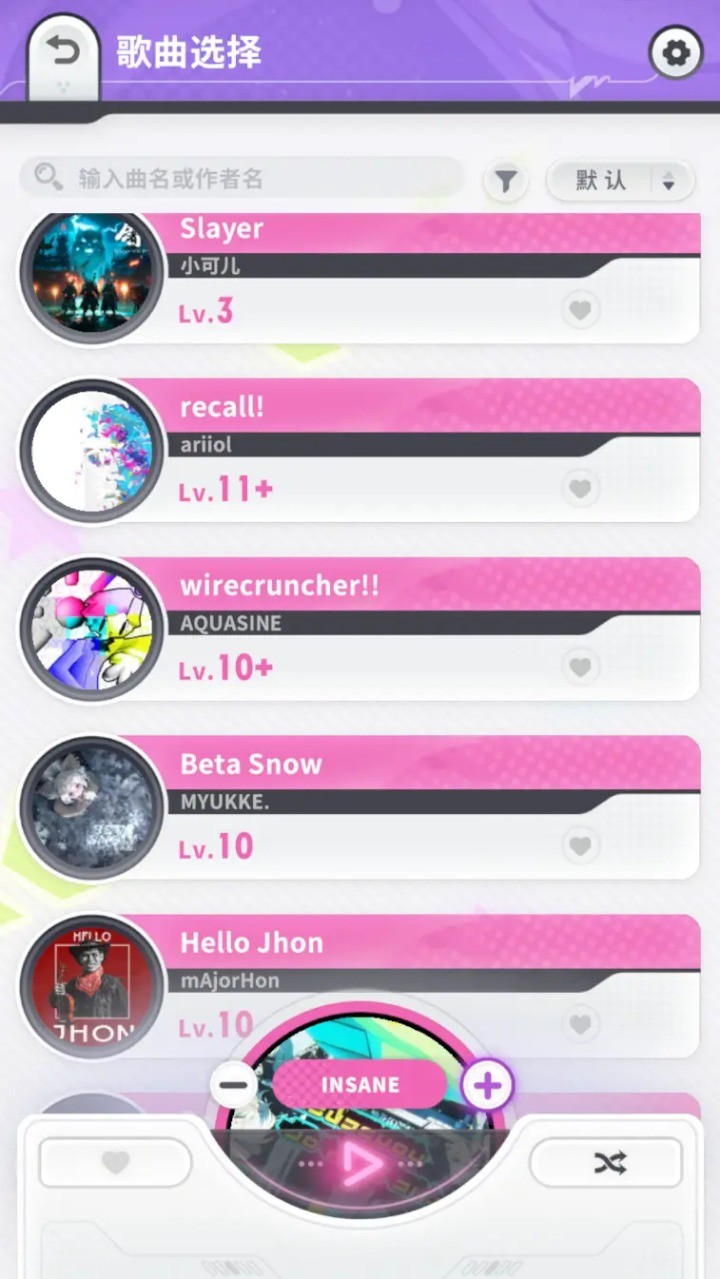
Task: Lower difficulty with the minus button
Action: click(235, 1085)
